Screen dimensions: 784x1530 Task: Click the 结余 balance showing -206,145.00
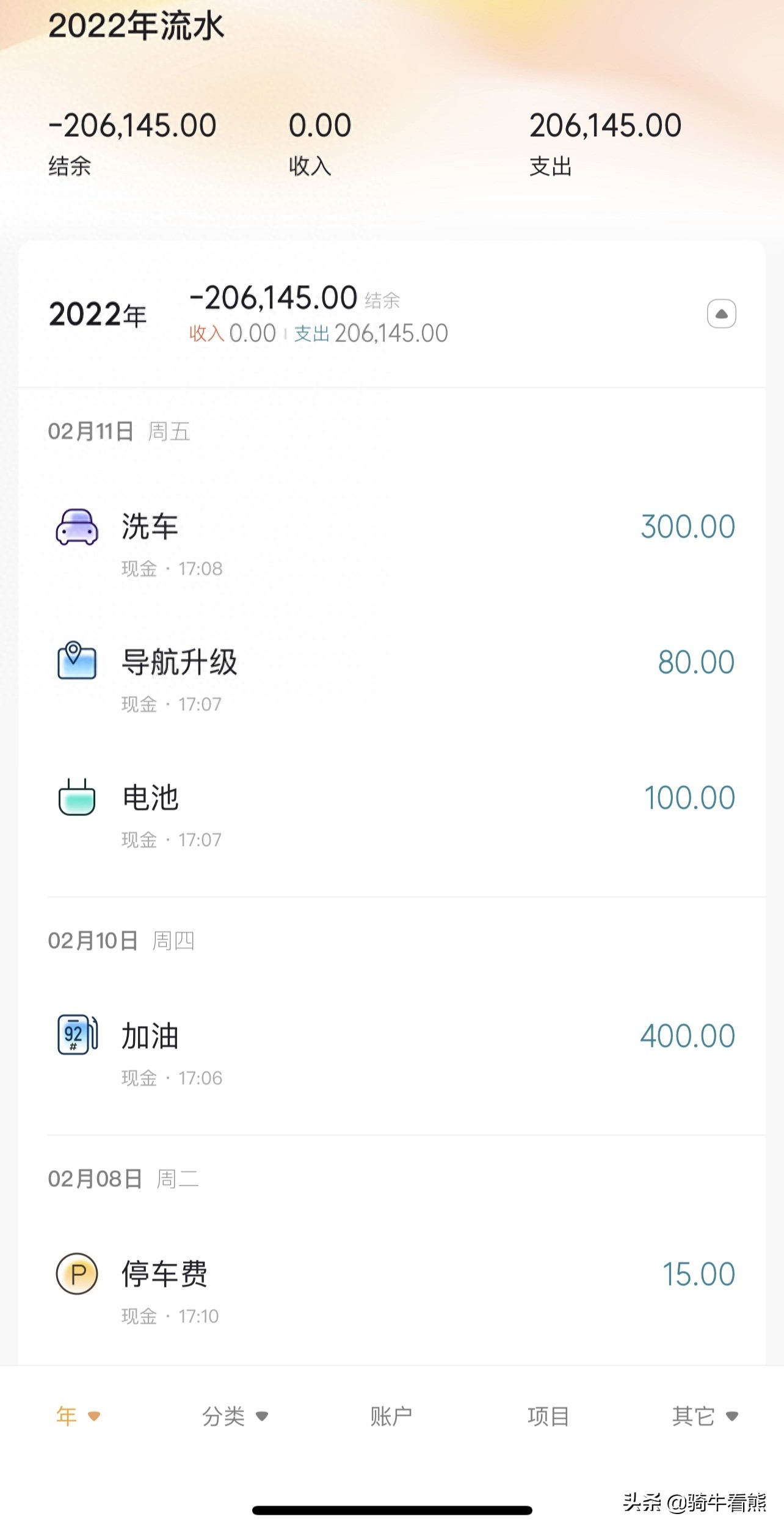tap(131, 140)
